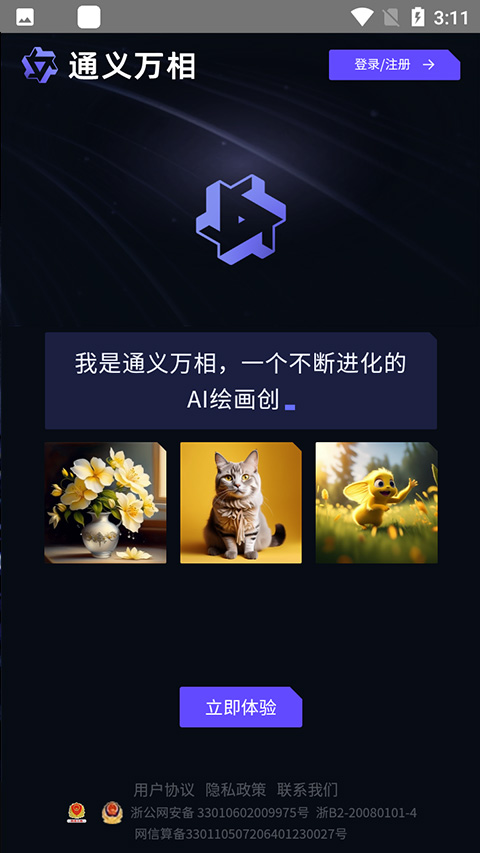Start with the 立即体验 button
This screenshot has height=853, width=480.
[241, 707]
